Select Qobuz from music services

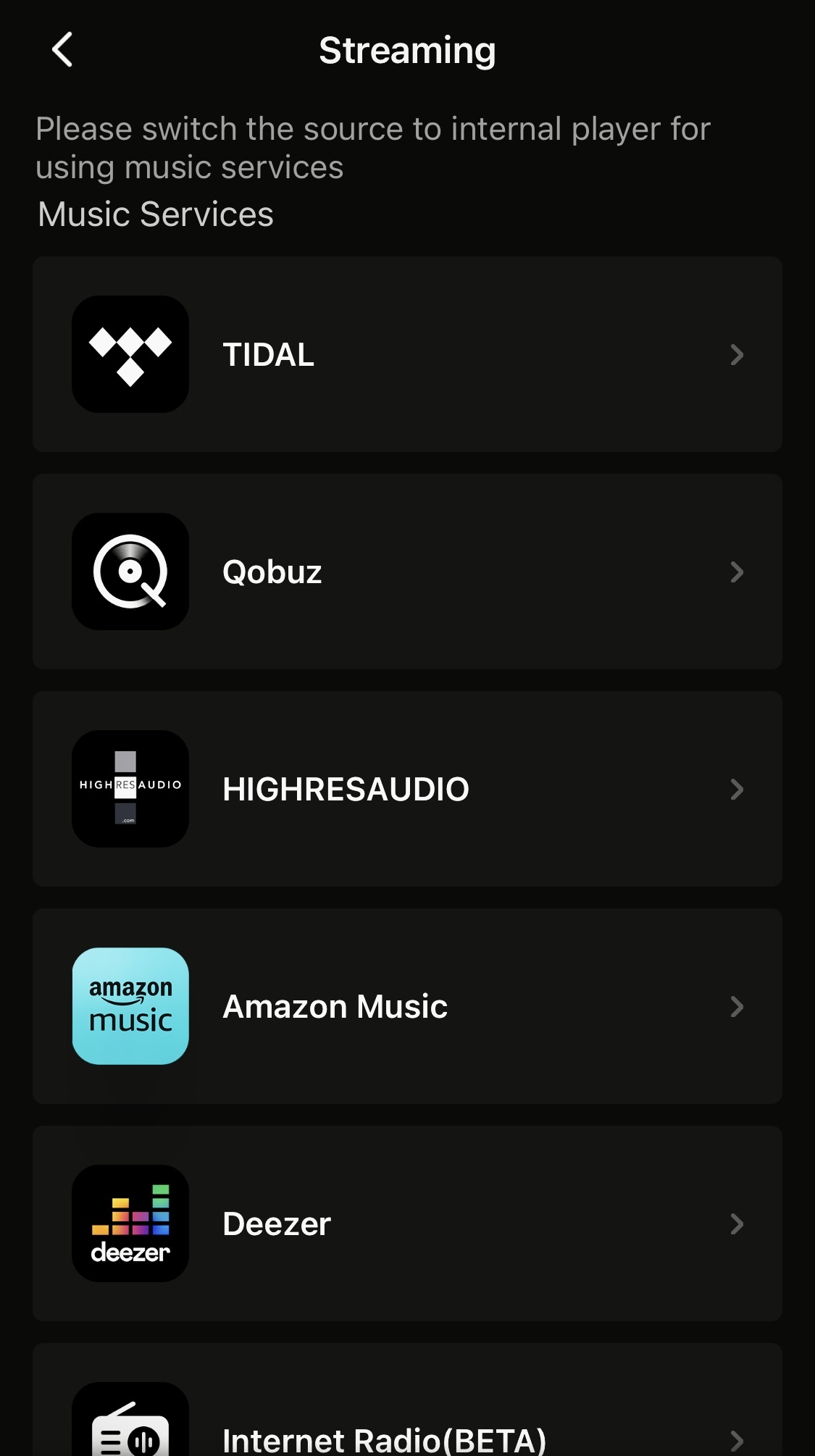click(407, 572)
